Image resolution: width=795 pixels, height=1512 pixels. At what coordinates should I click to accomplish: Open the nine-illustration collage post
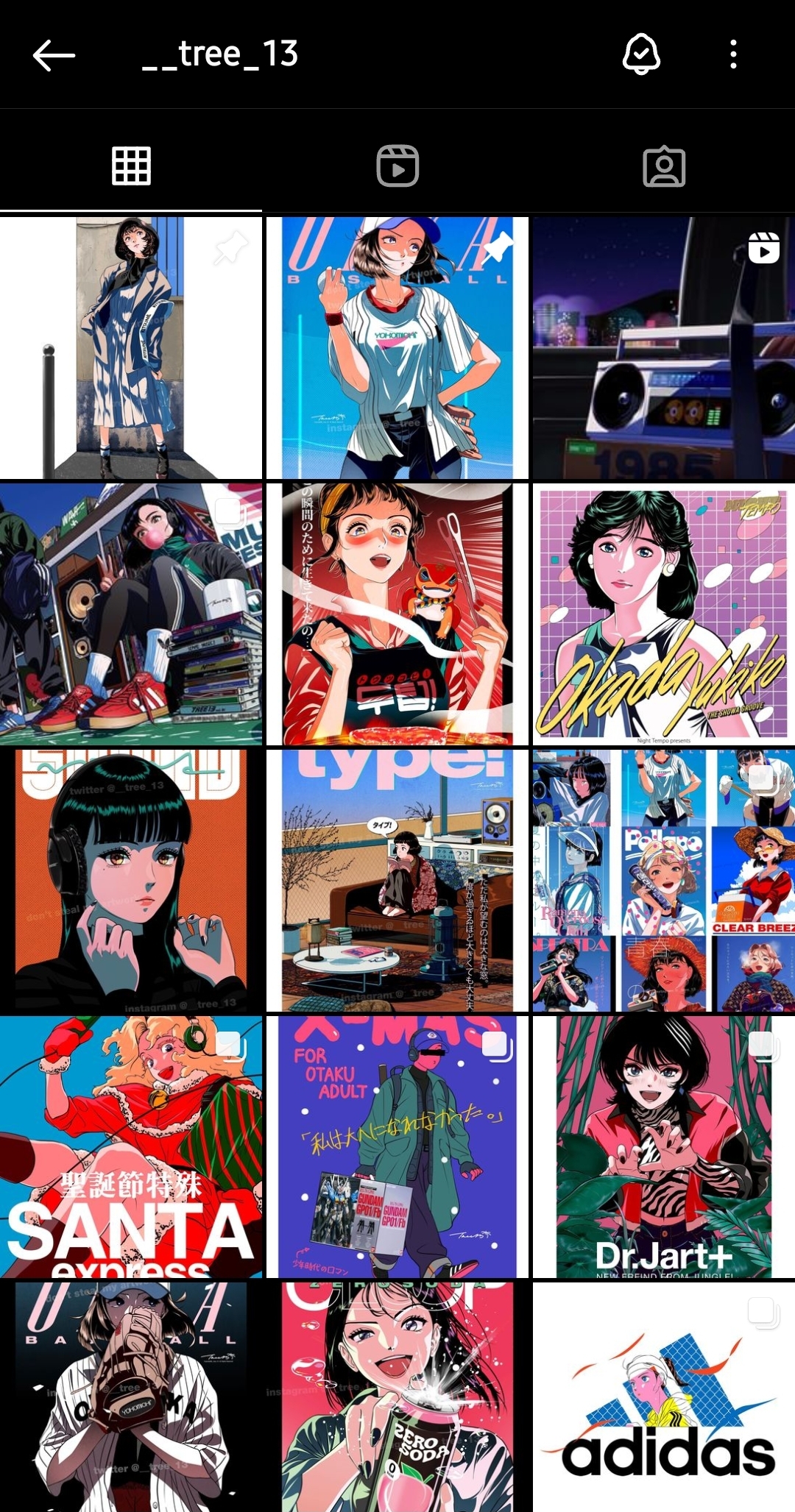(x=664, y=881)
